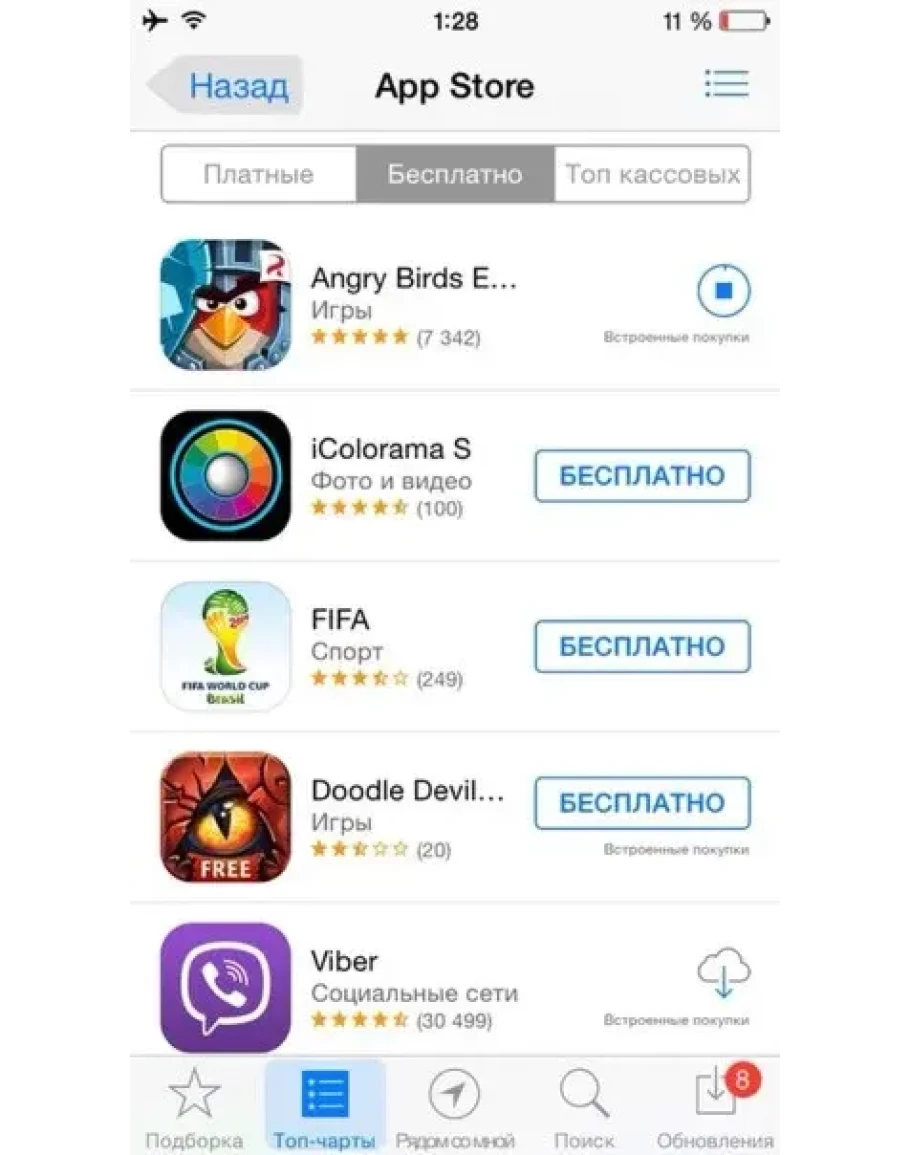Get the FIFA app for free

[x=642, y=647]
